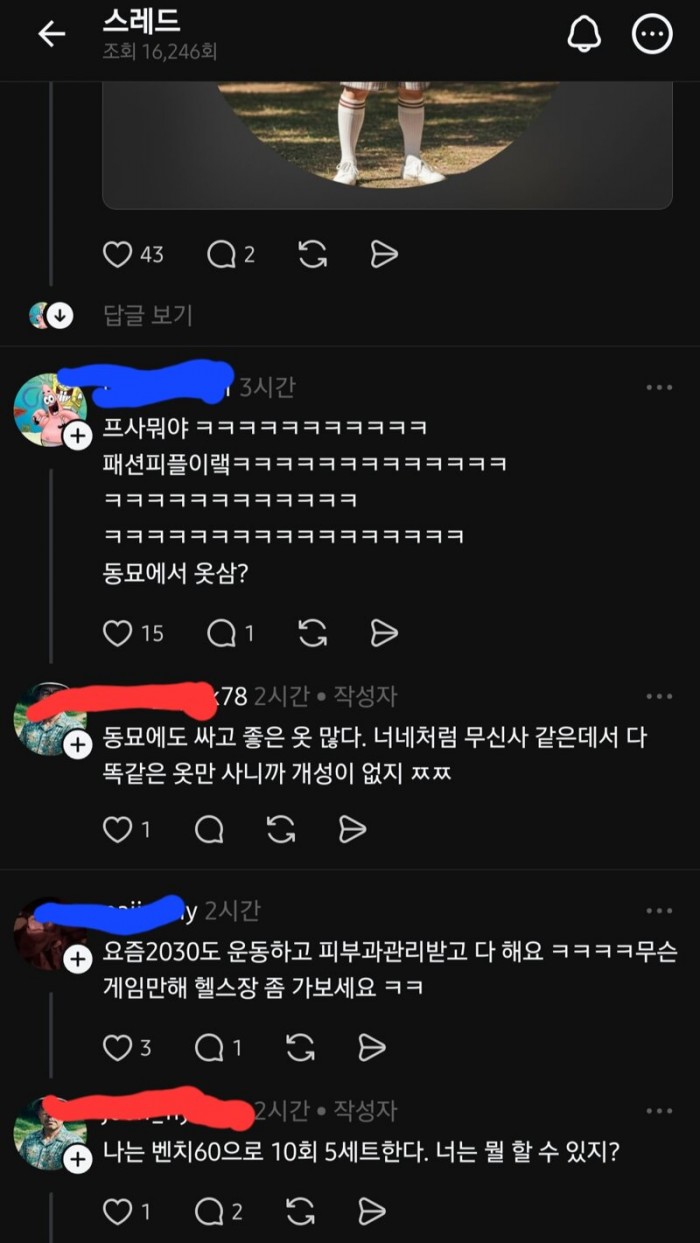
Task: Open more options on the 동묘에도 comment
Action: pyautogui.click(x=658, y=696)
